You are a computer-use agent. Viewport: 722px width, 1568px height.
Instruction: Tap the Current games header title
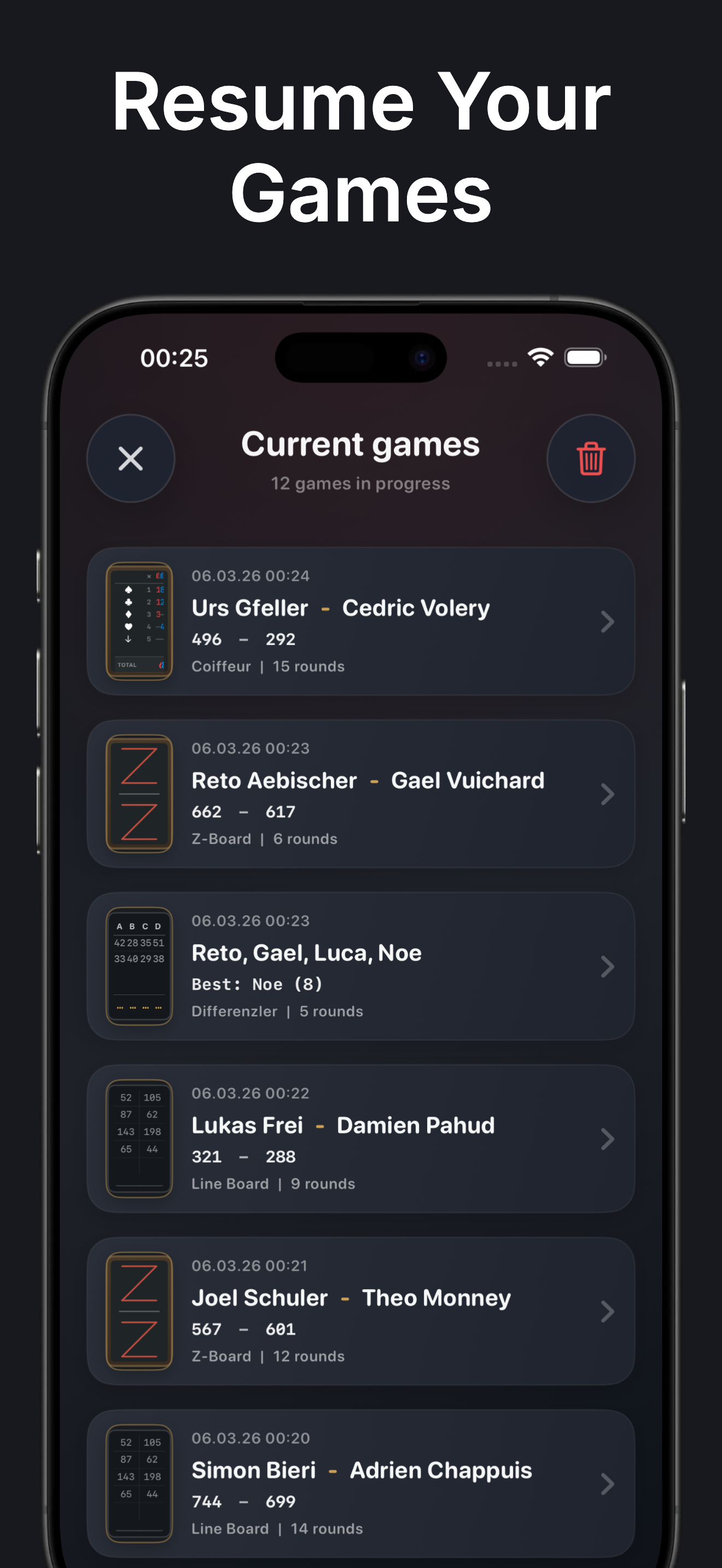click(360, 444)
